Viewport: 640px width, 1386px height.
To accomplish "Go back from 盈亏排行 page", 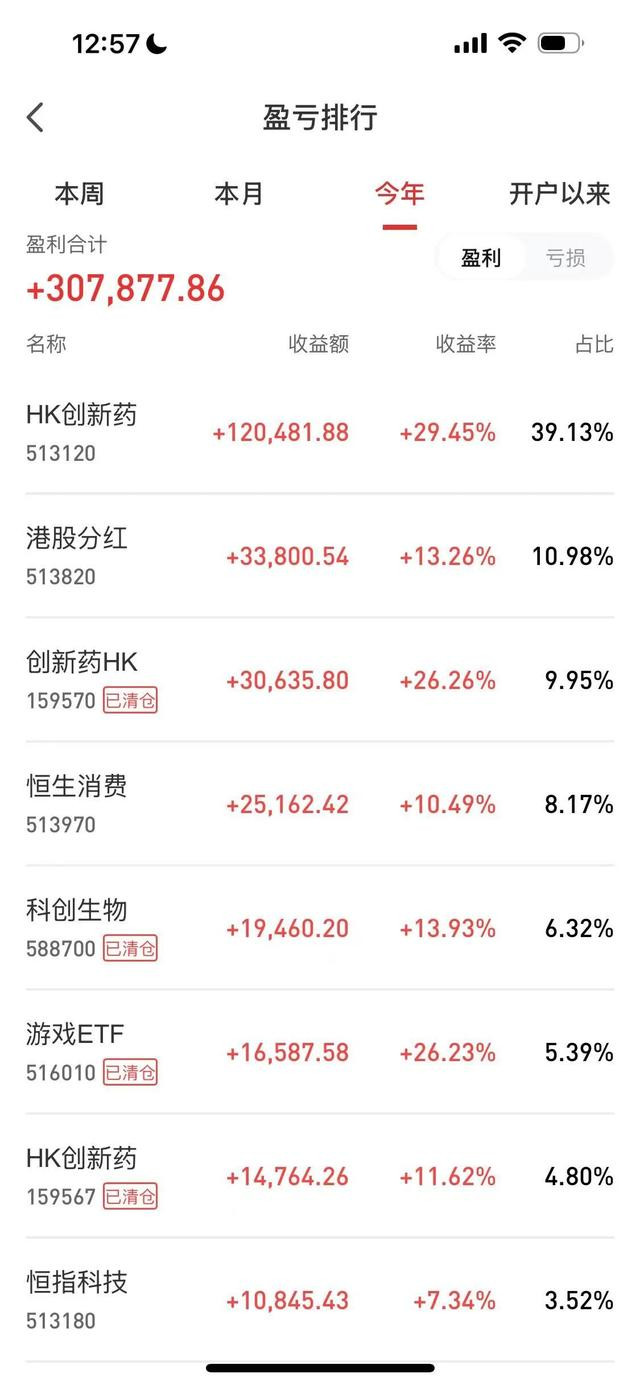I will [x=36, y=117].
